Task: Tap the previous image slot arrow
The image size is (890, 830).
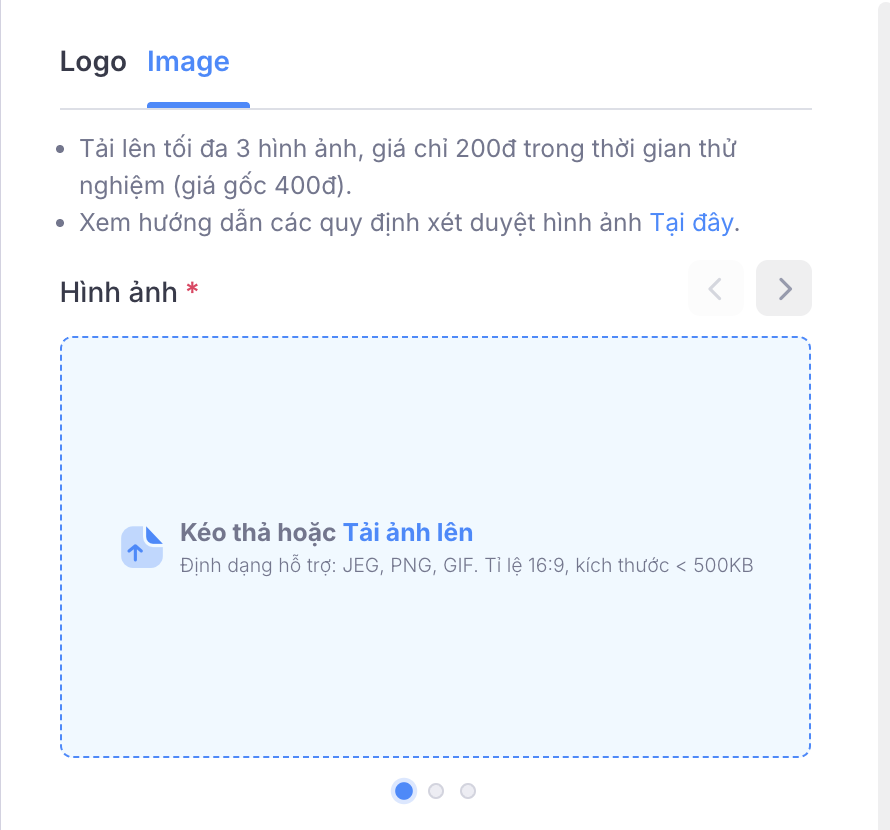Action: 715,289
